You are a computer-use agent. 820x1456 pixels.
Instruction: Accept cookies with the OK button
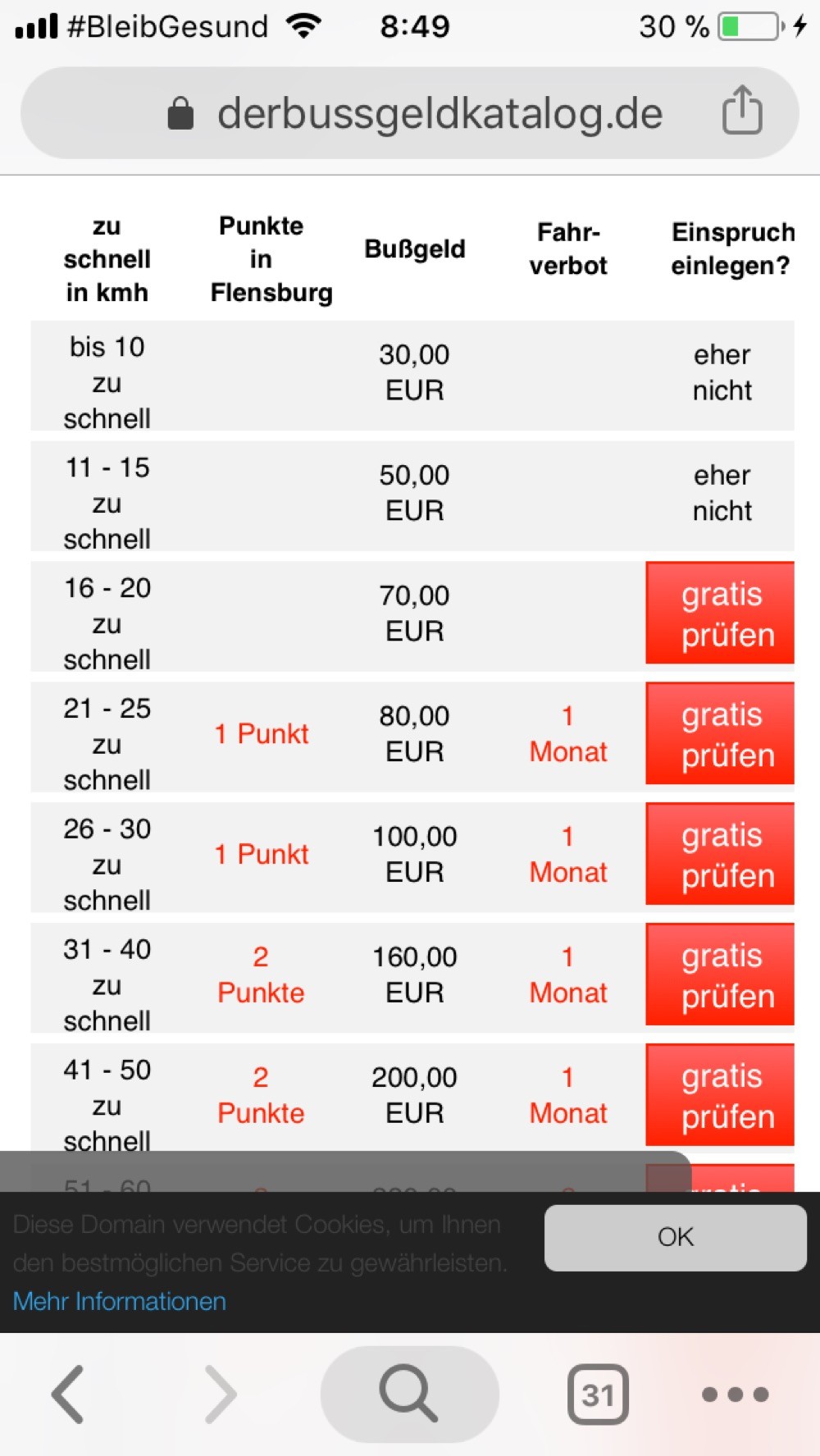(676, 1238)
